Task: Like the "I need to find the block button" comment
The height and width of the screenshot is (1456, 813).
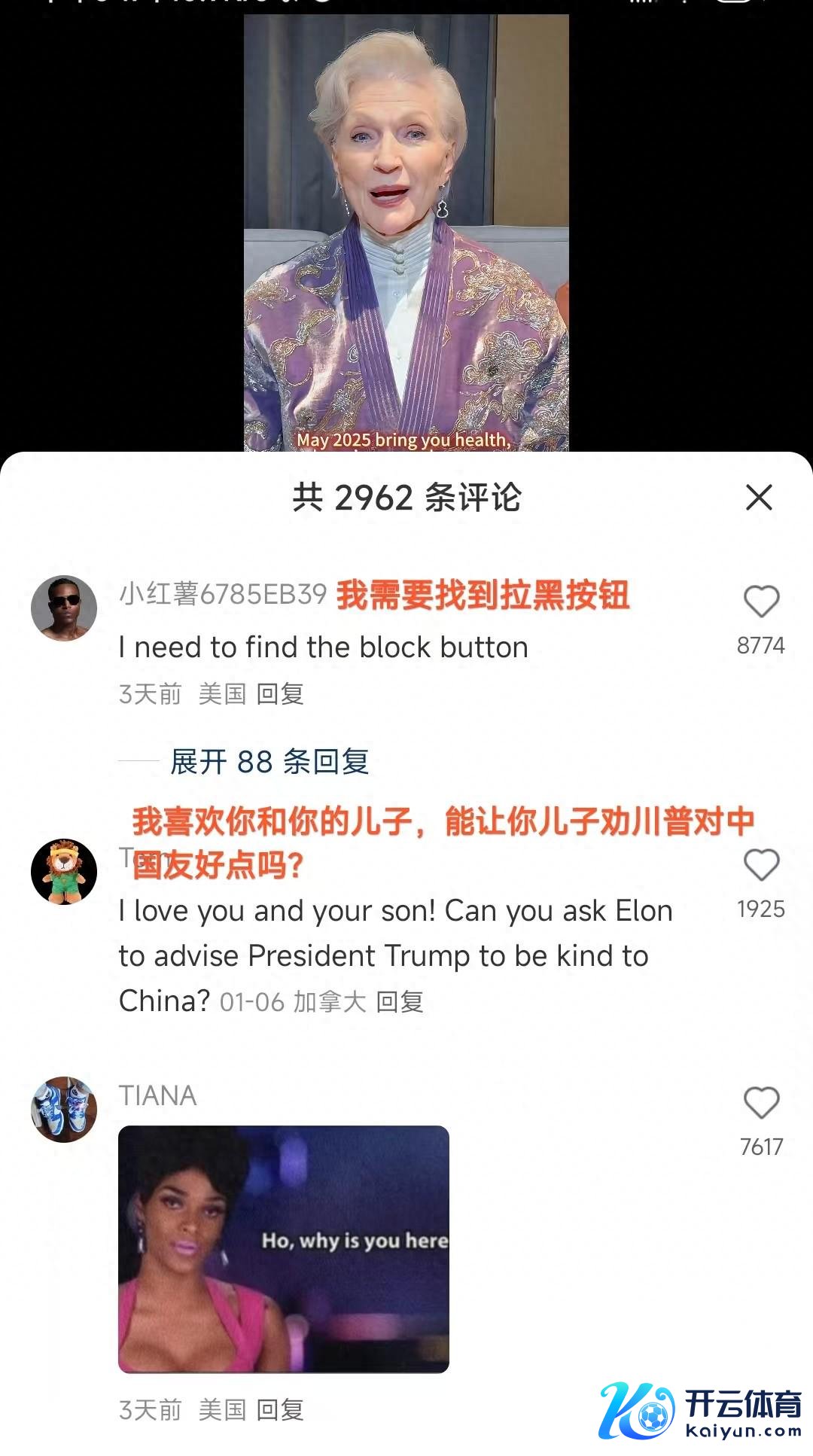Action: (x=761, y=602)
